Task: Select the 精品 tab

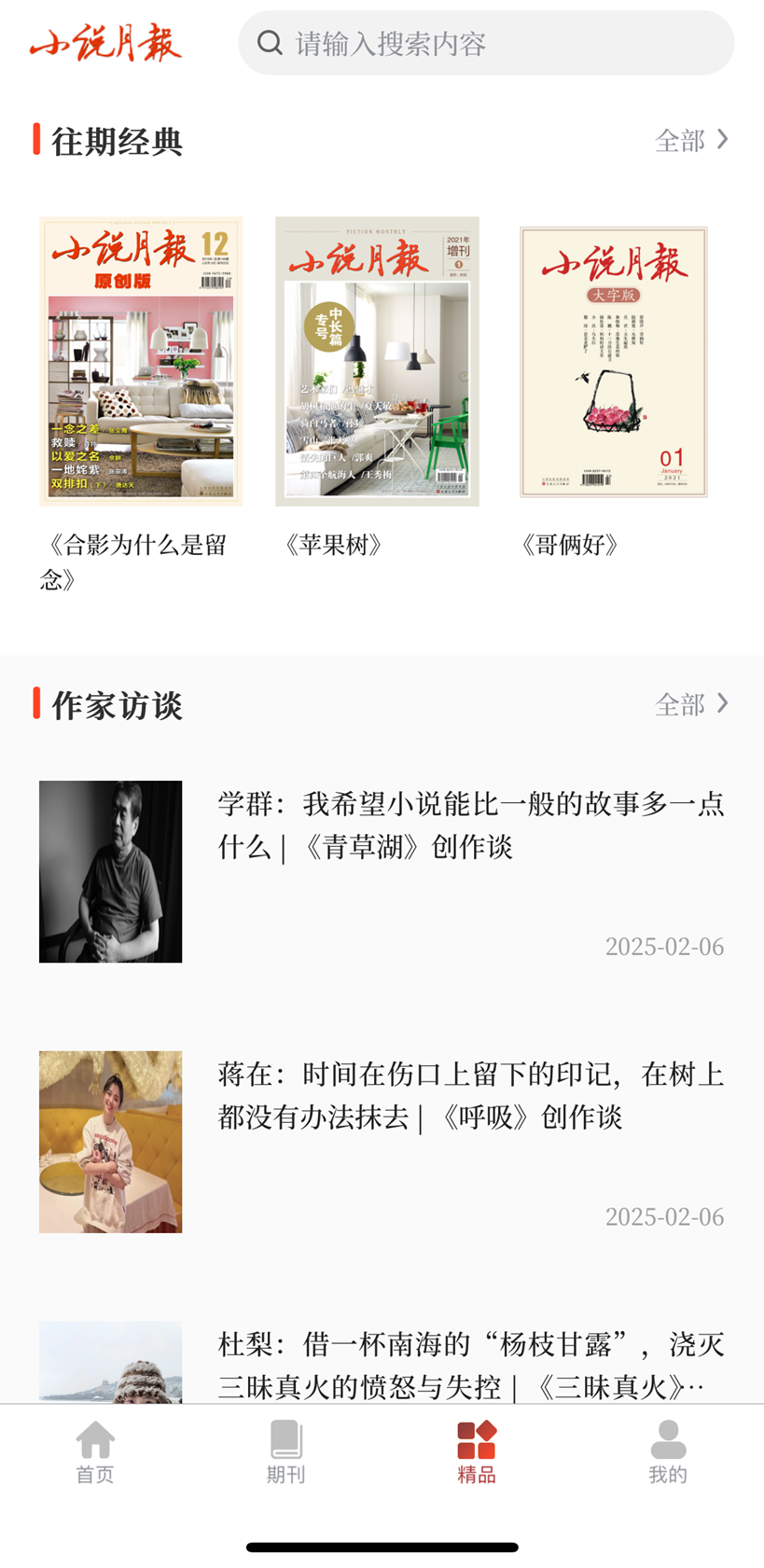Action: [x=477, y=1451]
